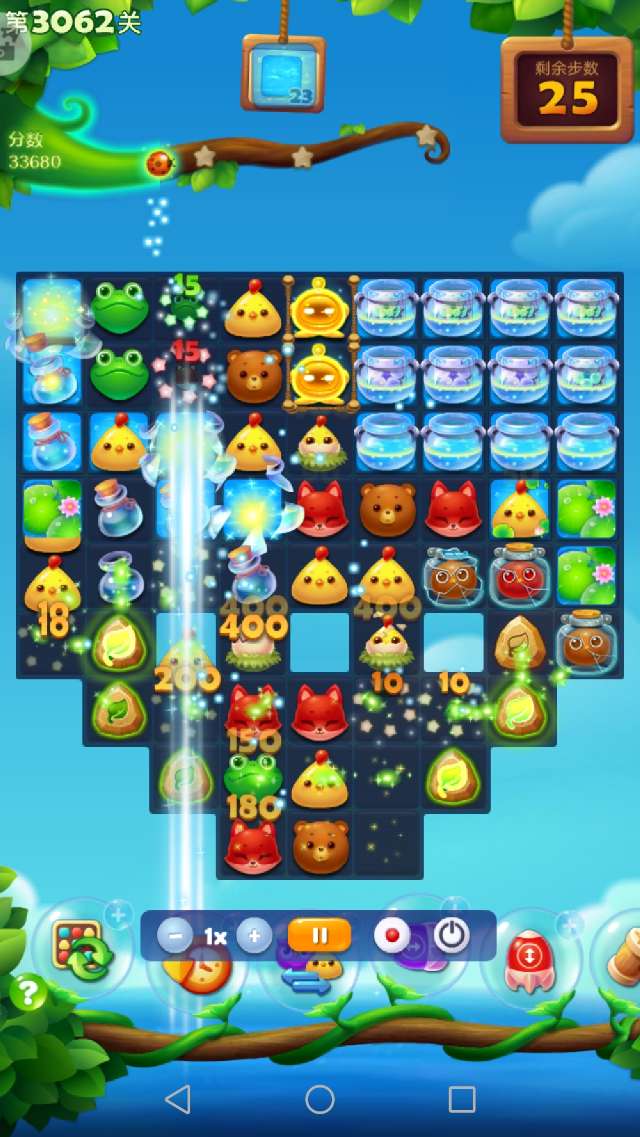Pause using the orange pause button
Screen dimensions: 640x1137
tap(320, 936)
